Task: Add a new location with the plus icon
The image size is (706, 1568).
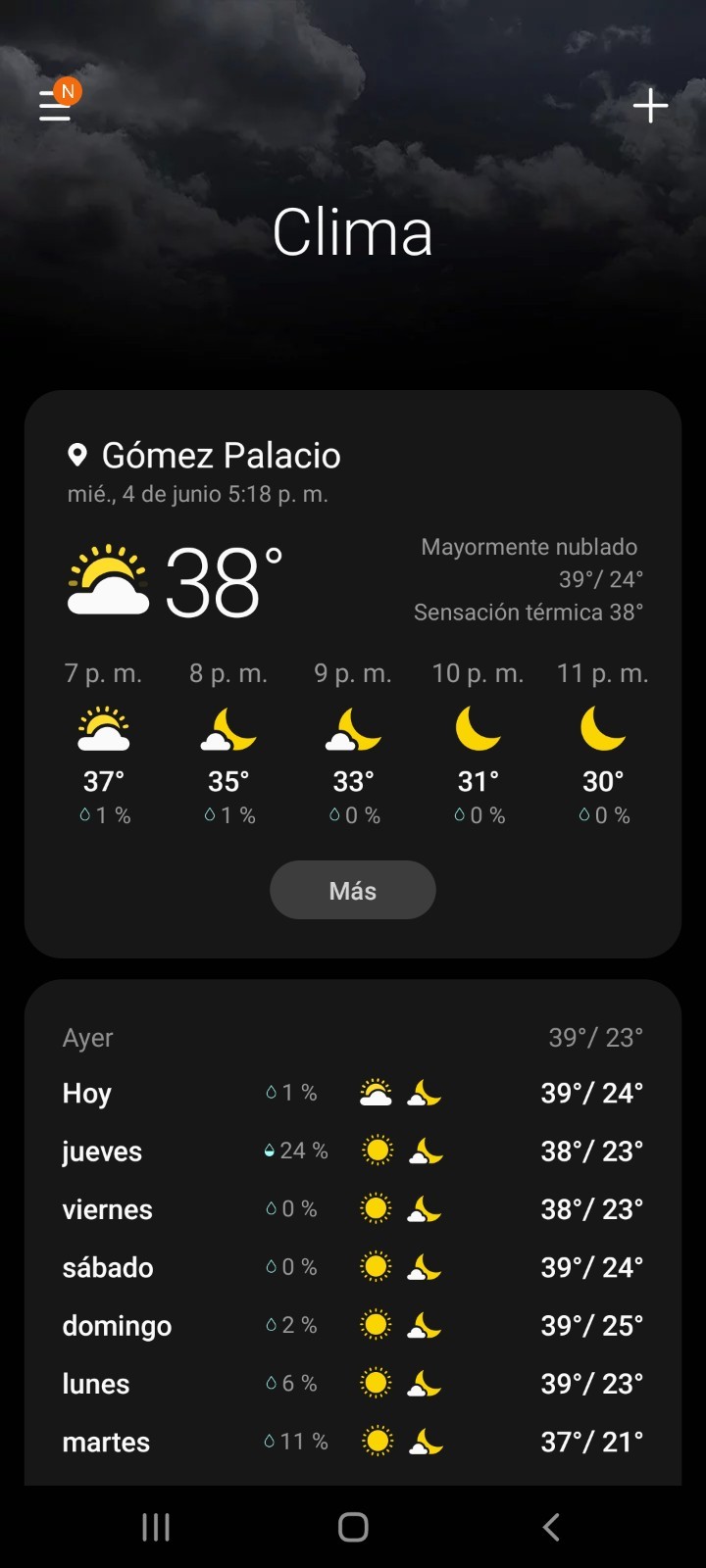Action: (x=650, y=106)
